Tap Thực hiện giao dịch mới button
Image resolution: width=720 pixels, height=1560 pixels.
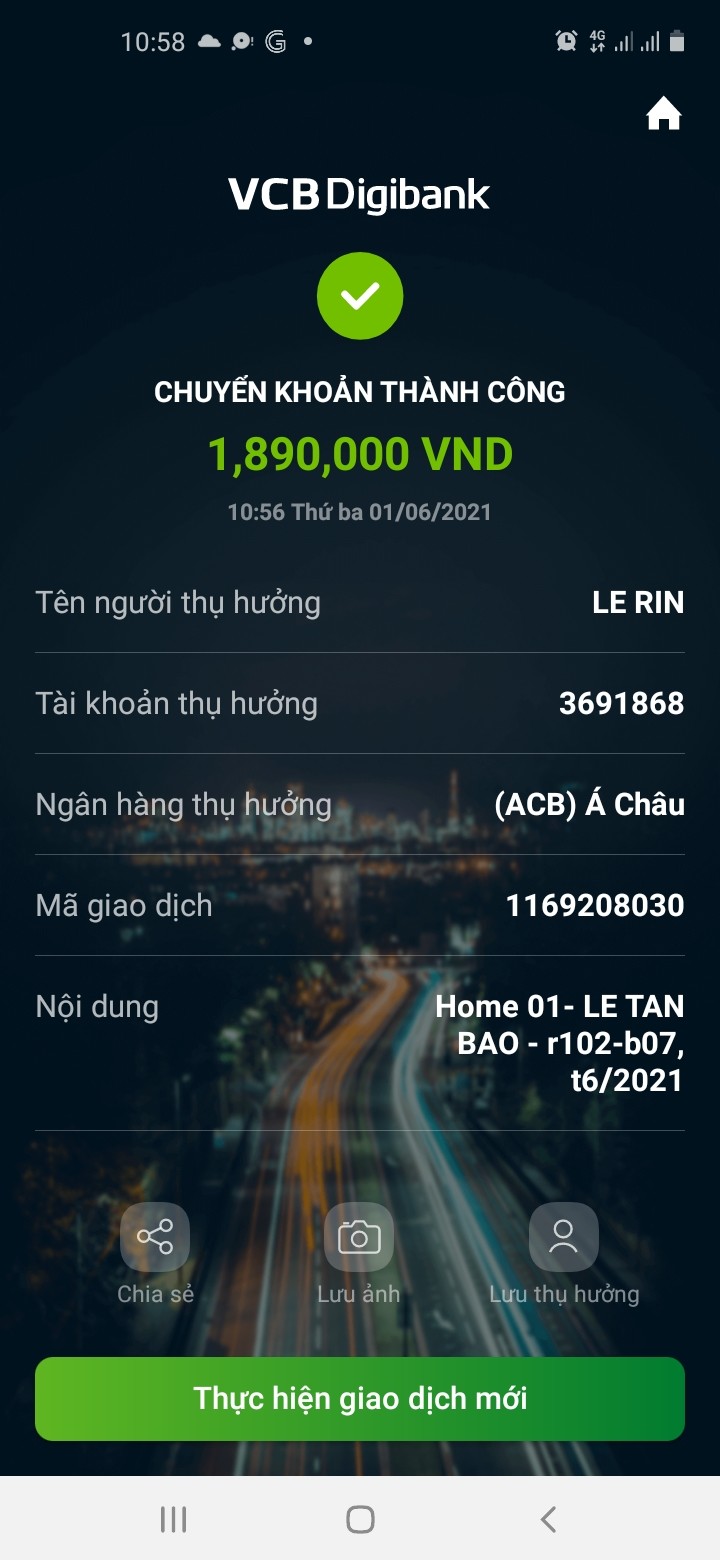(x=360, y=1398)
